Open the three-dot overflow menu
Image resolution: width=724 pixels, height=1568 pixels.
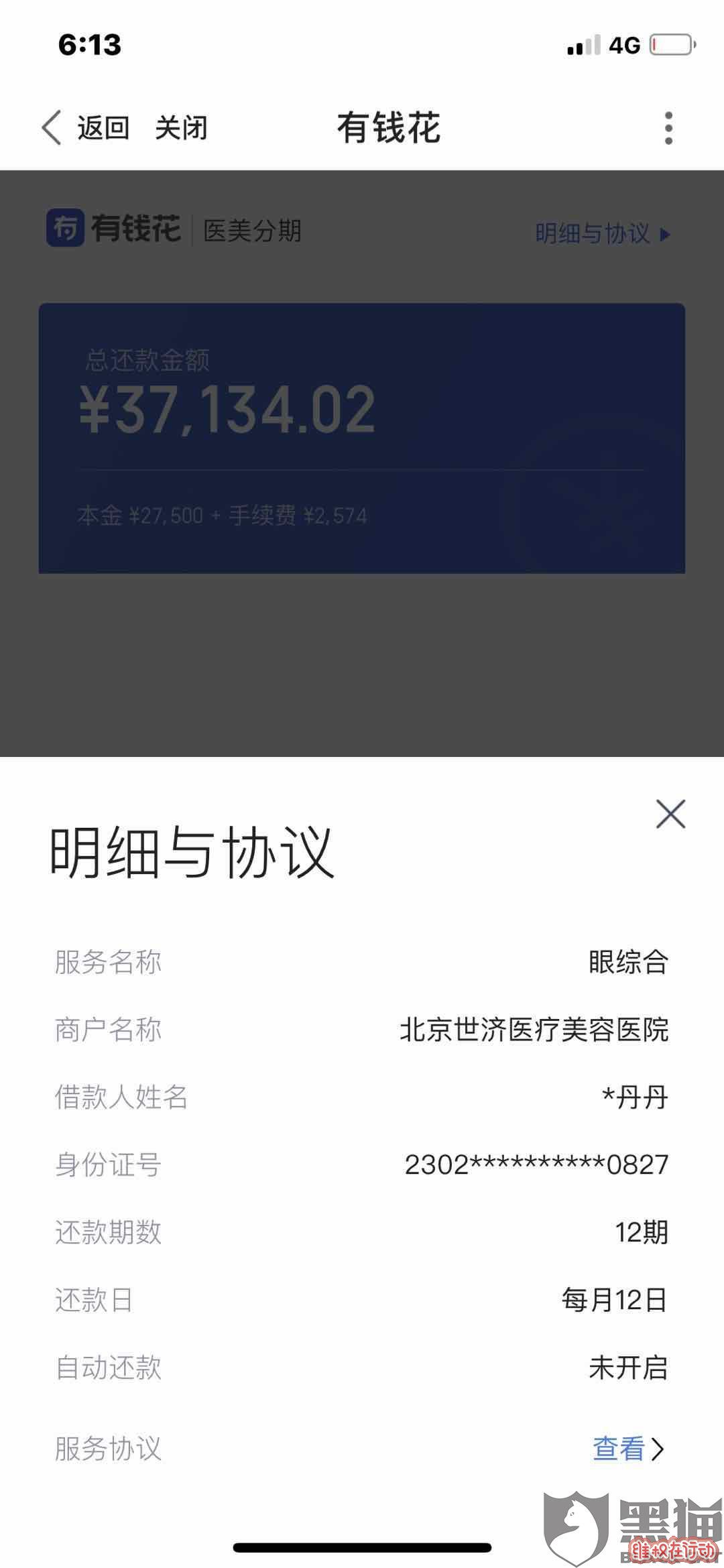point(668,127)
